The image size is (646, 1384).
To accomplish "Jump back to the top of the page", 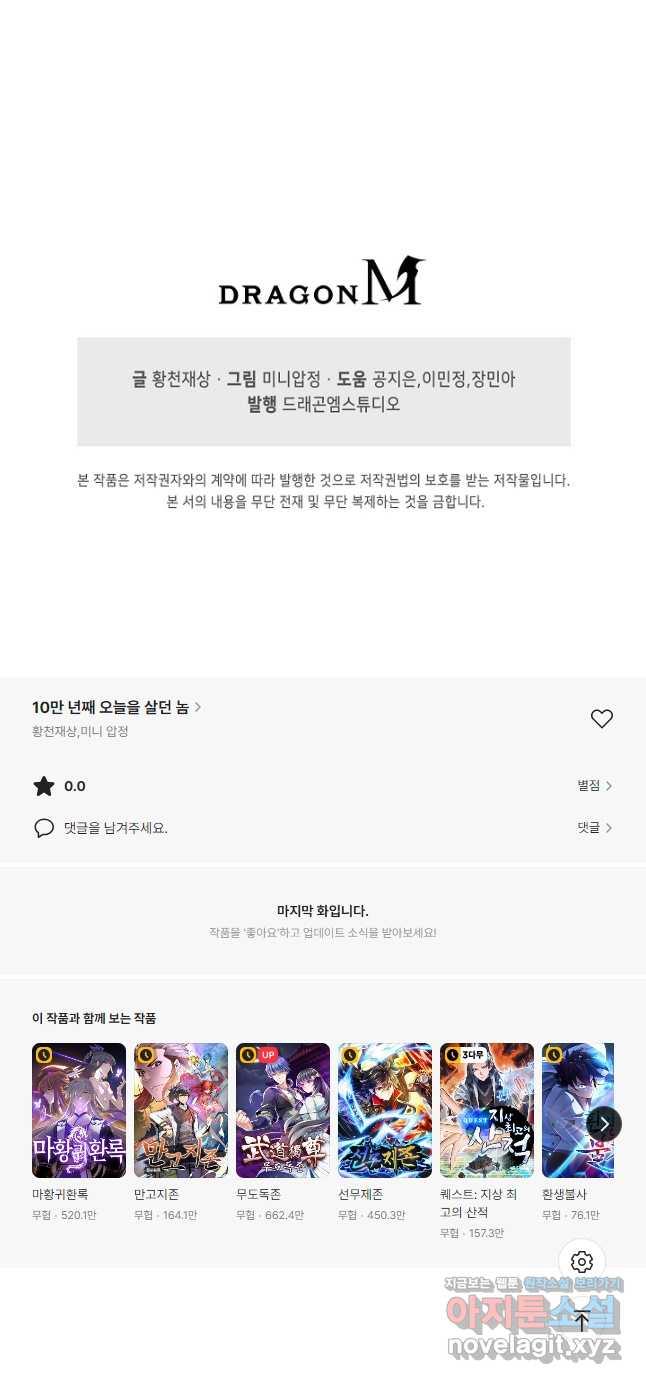I will point(582,1321).
